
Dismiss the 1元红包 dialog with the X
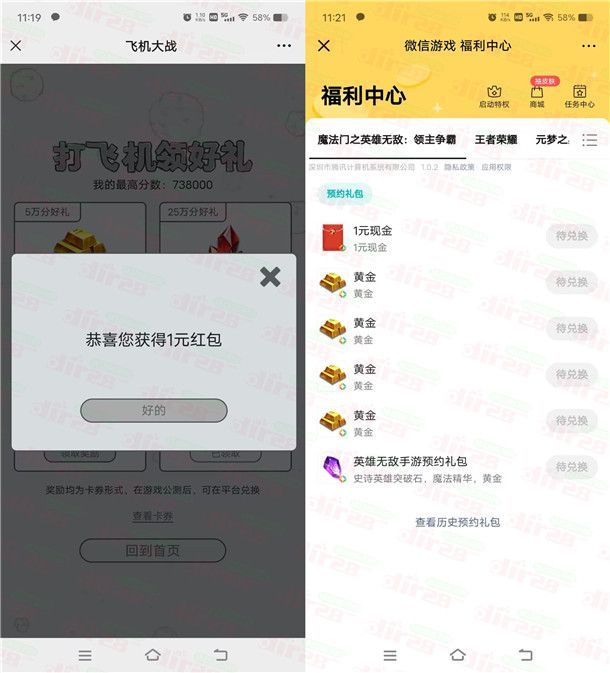[x=270, y=277]
